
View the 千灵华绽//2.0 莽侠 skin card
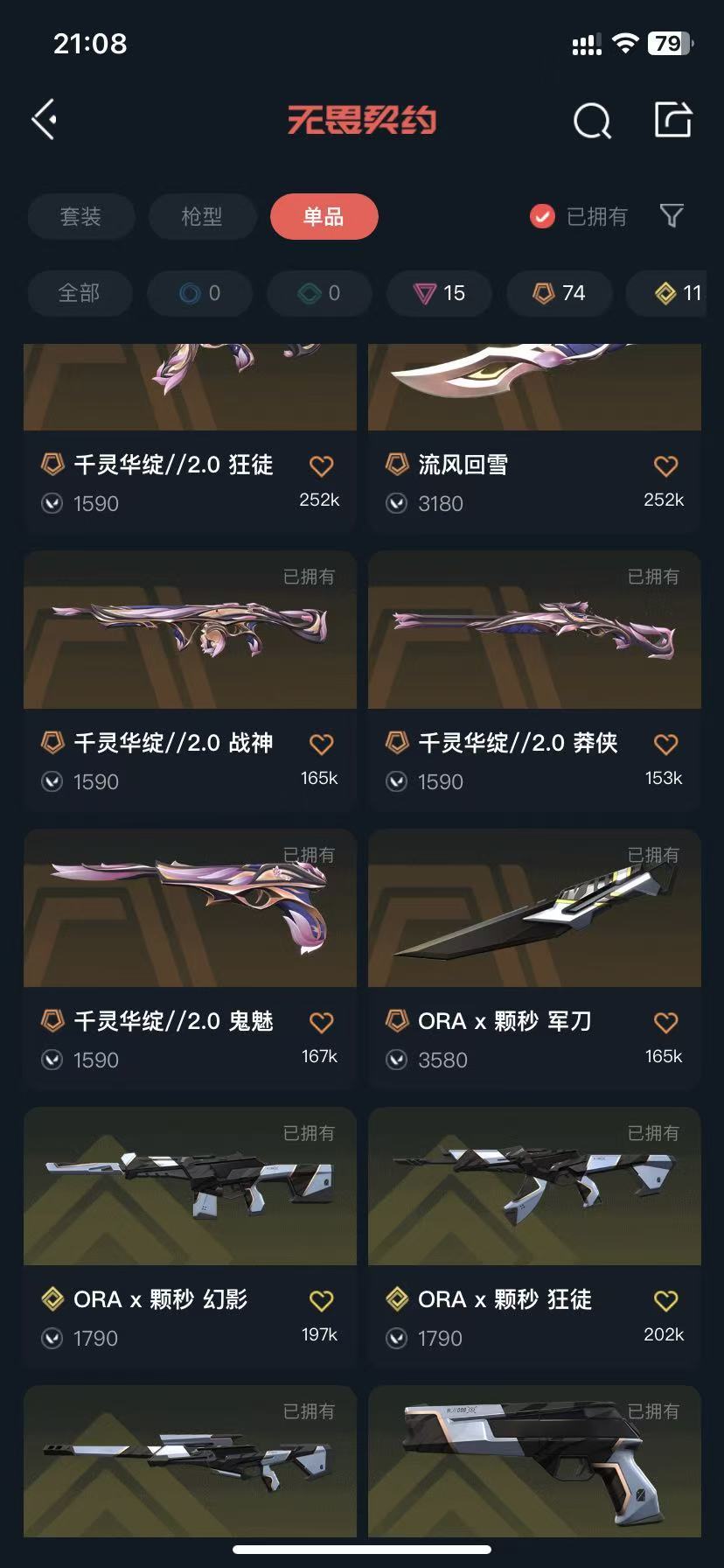534,630
